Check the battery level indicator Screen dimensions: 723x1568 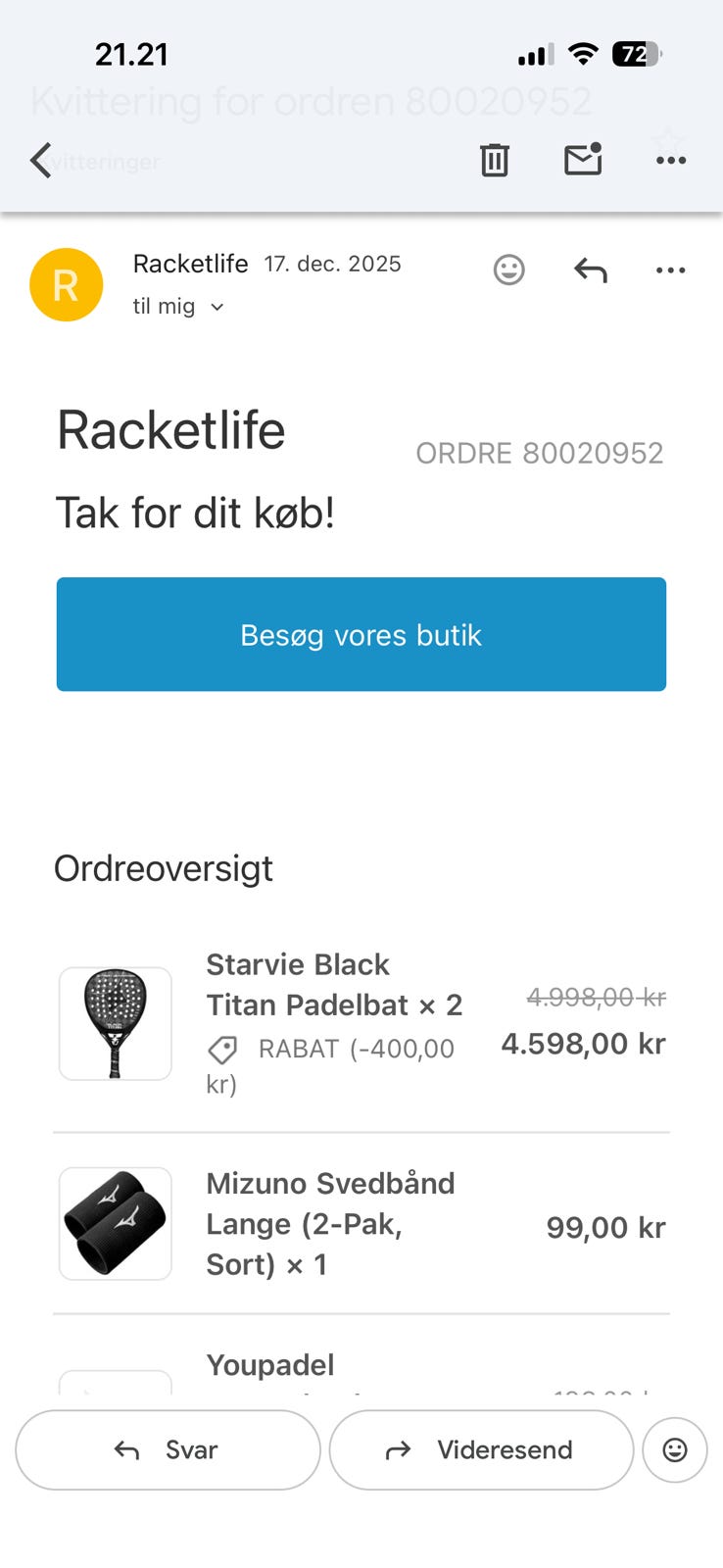(638, 56)
